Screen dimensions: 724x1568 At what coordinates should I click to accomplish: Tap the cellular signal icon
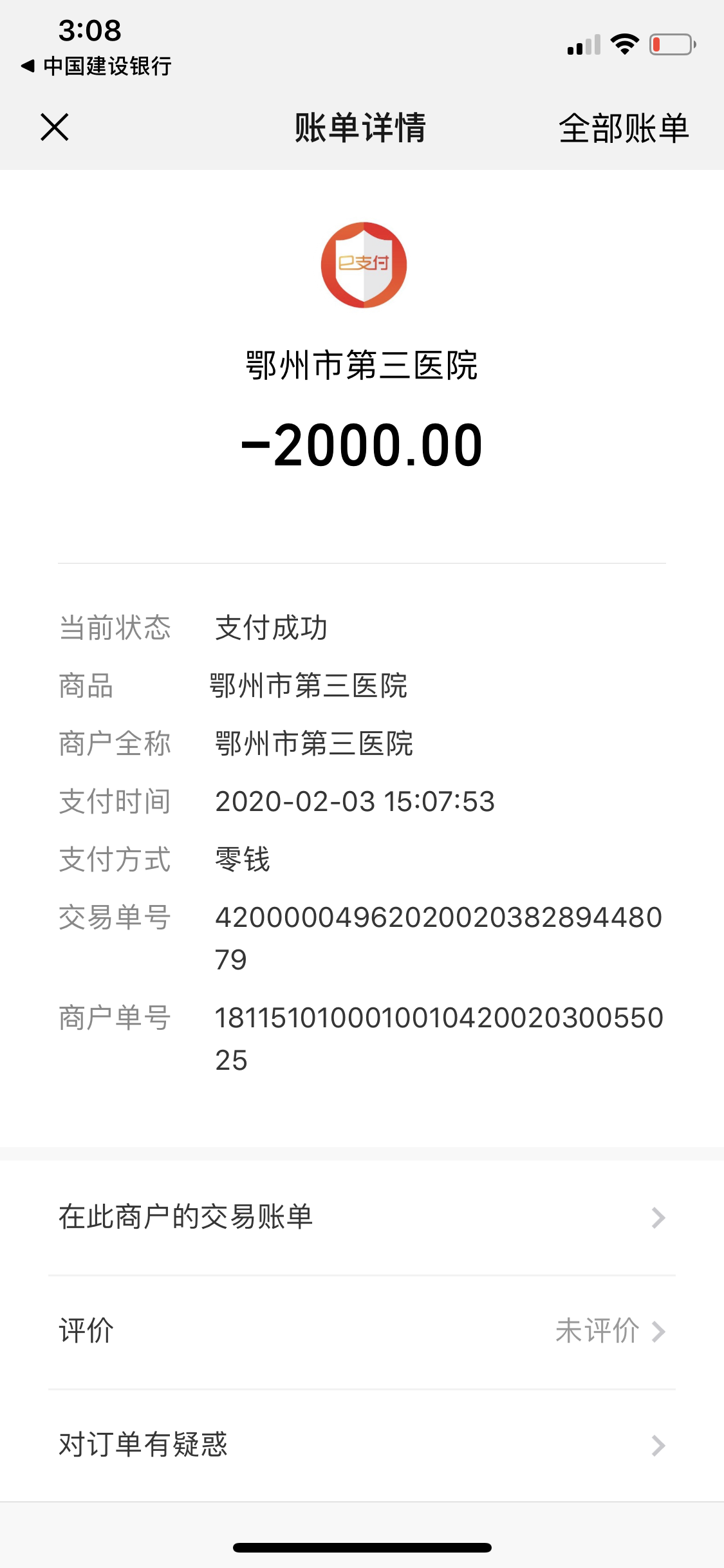coord(582,44)
